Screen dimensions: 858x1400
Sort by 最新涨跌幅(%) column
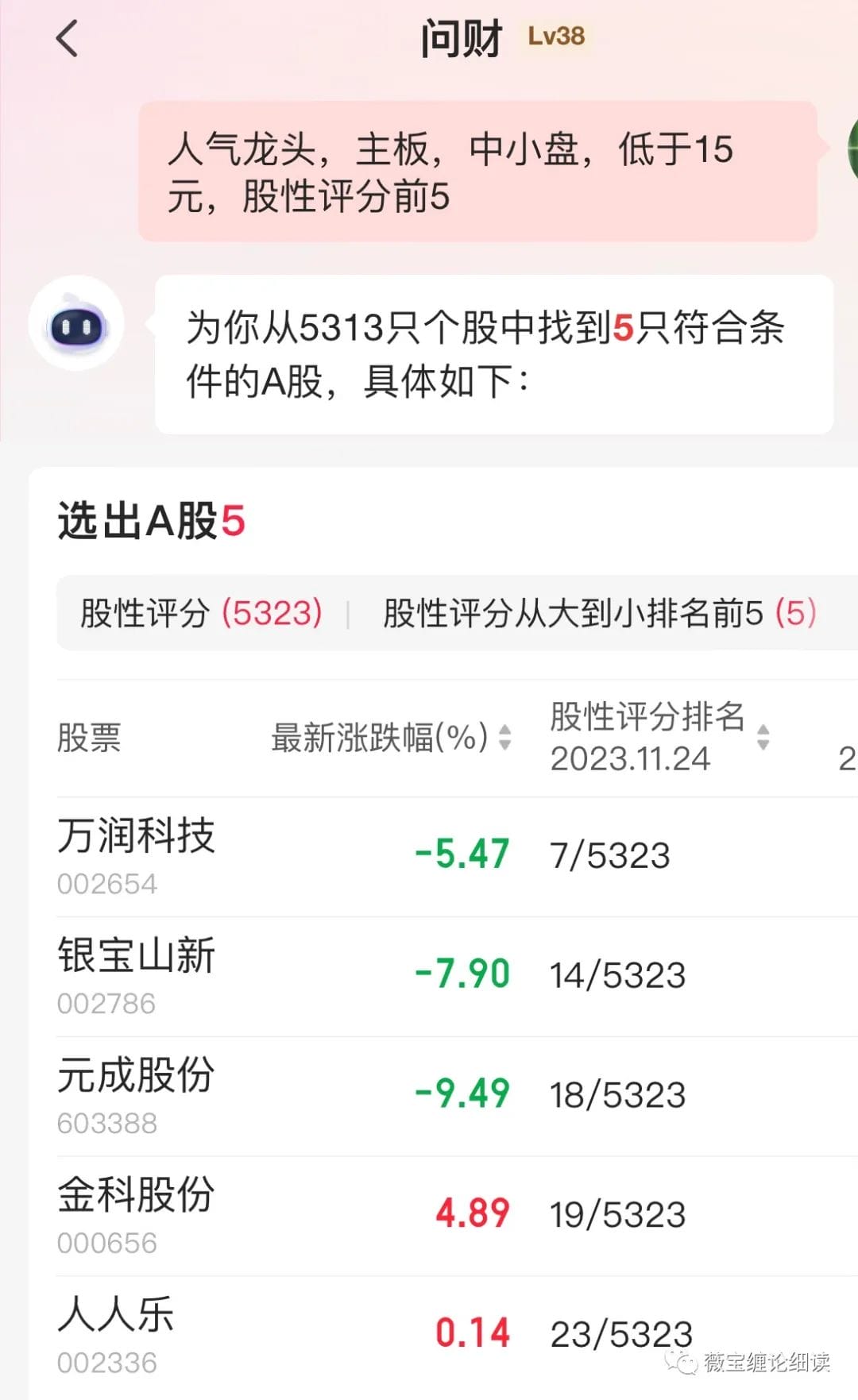(391, 737)
